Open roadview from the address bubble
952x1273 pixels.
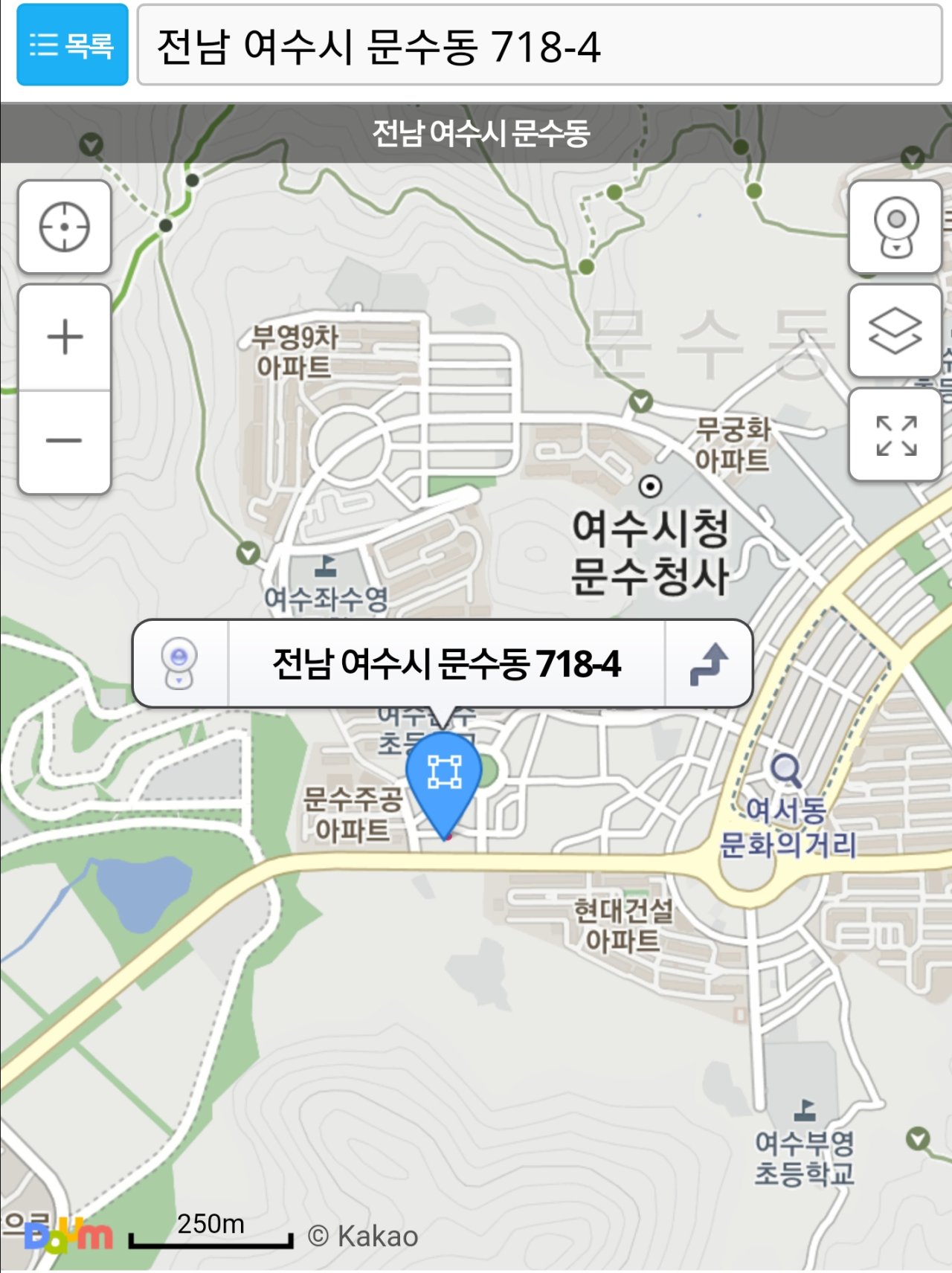pyautogui.click(x=180, y=663)
